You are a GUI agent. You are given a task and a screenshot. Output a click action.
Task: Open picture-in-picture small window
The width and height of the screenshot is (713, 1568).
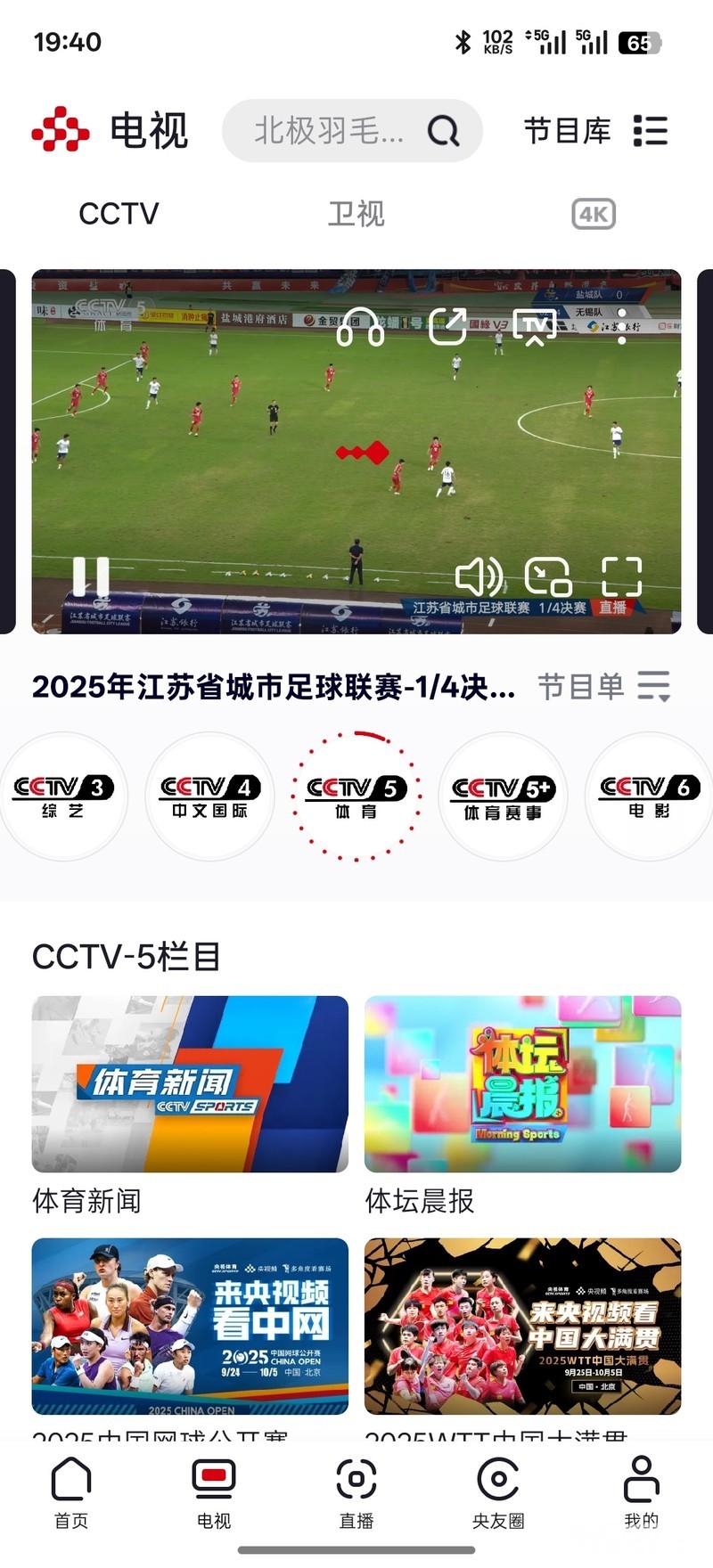click(x=548, y=577)
